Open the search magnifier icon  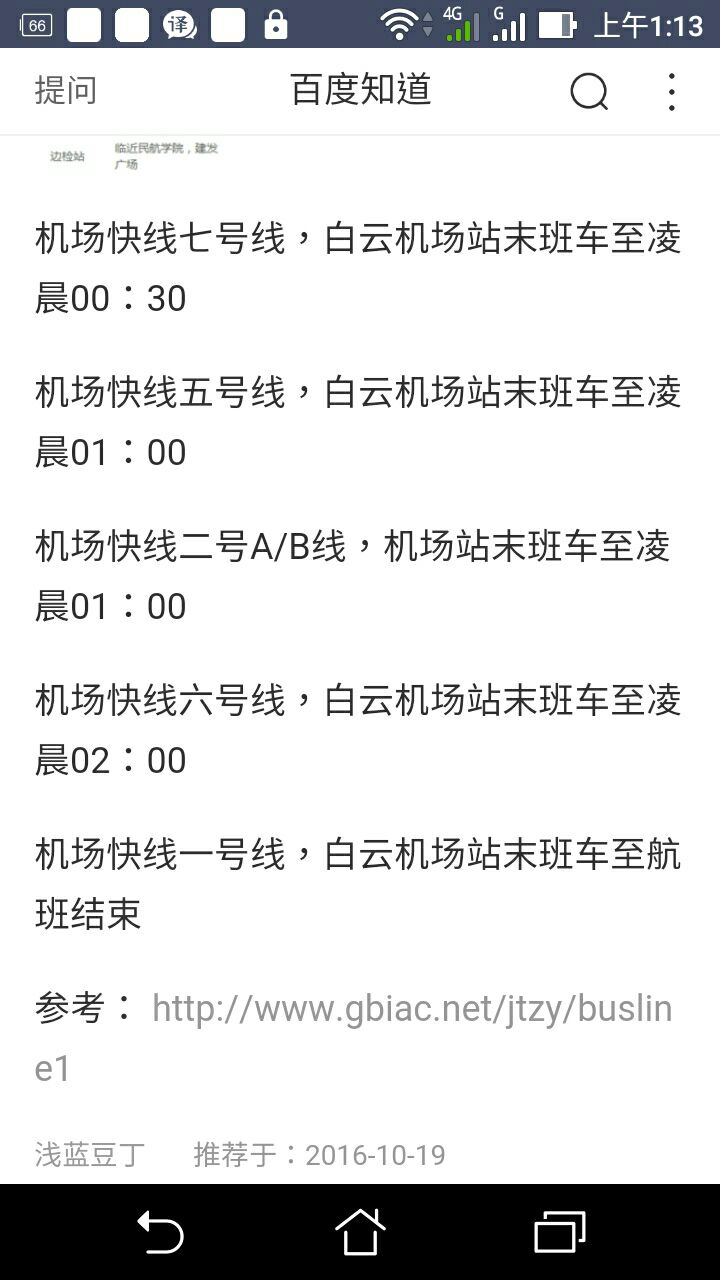point(589,92)
